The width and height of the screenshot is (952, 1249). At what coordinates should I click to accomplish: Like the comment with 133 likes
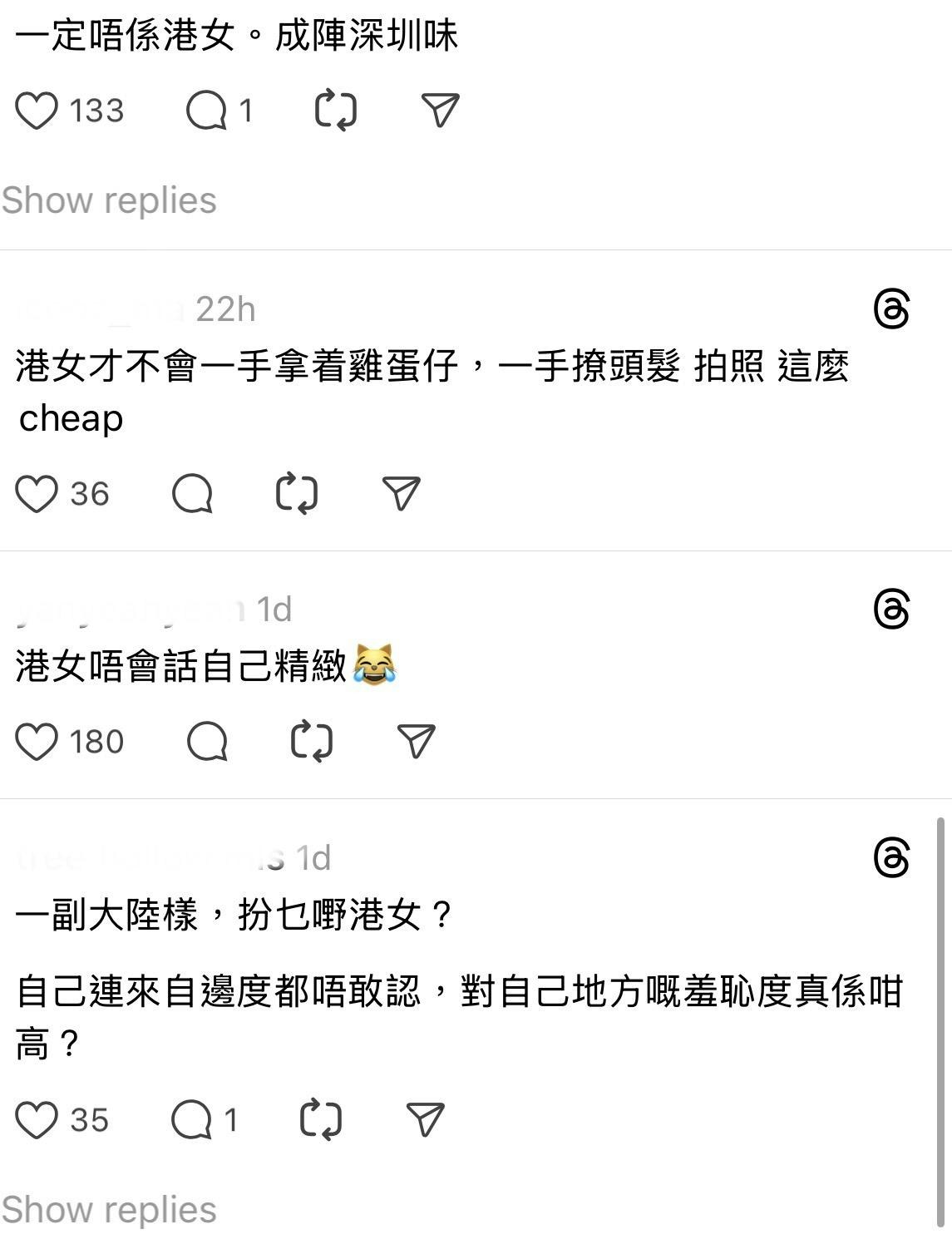37,111
